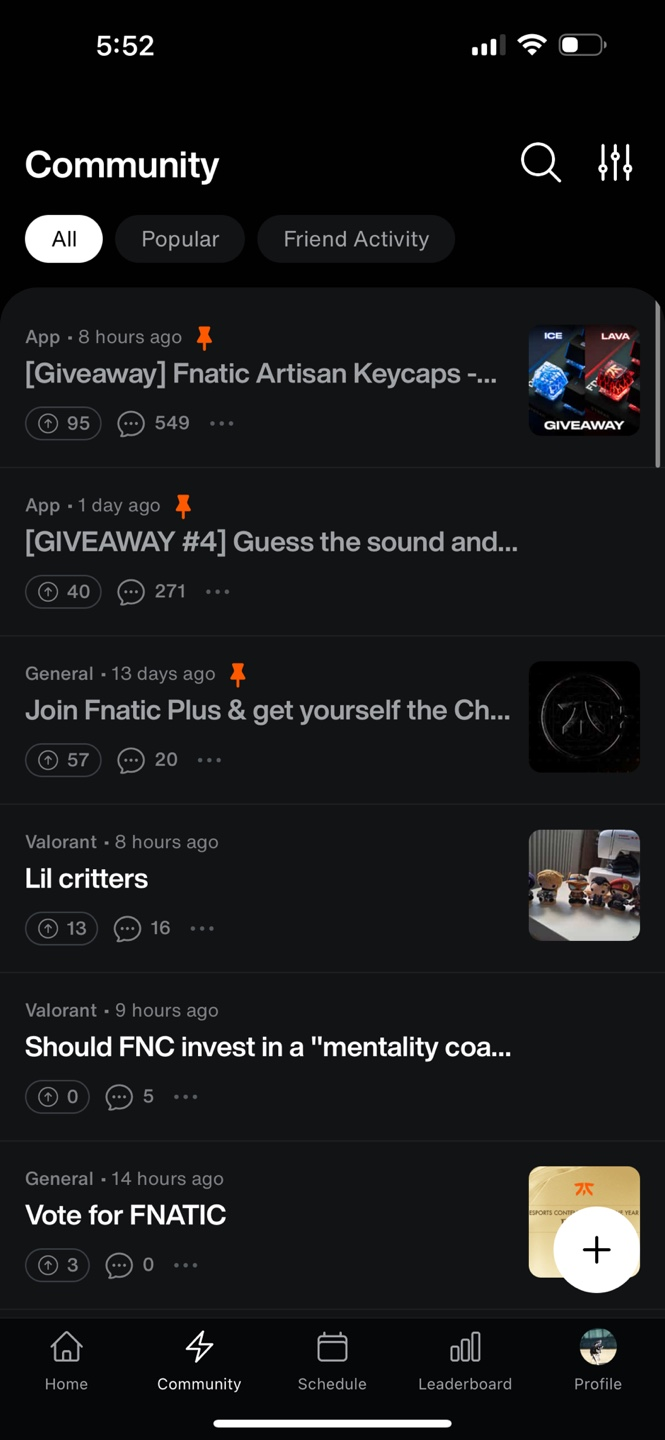Open the Fnatic Artisan Keycaps giveaway post

(261, 374)
